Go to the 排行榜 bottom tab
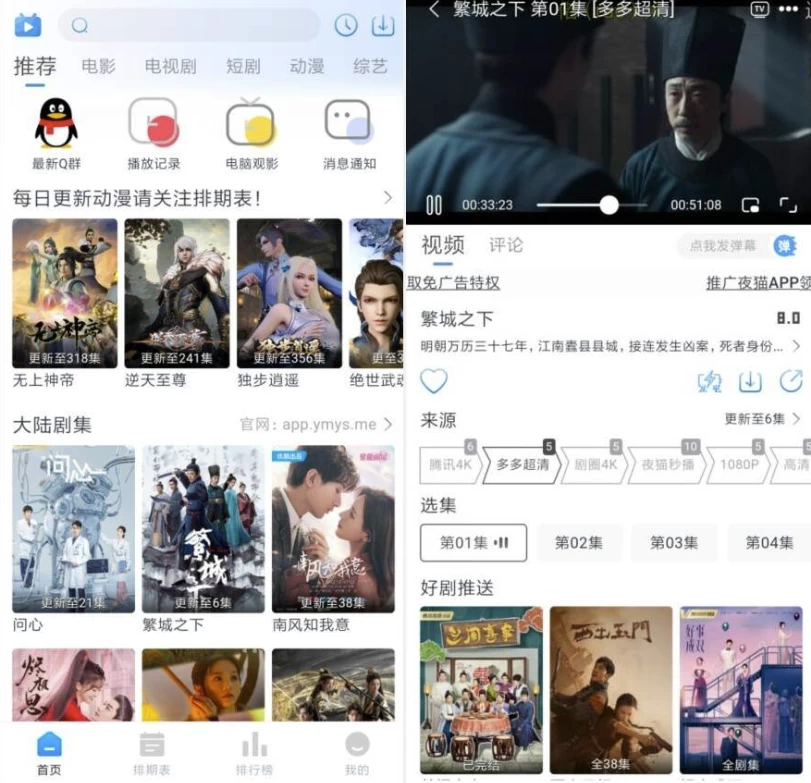This screenshot has height=783, width=811. (x=254, y=753)
